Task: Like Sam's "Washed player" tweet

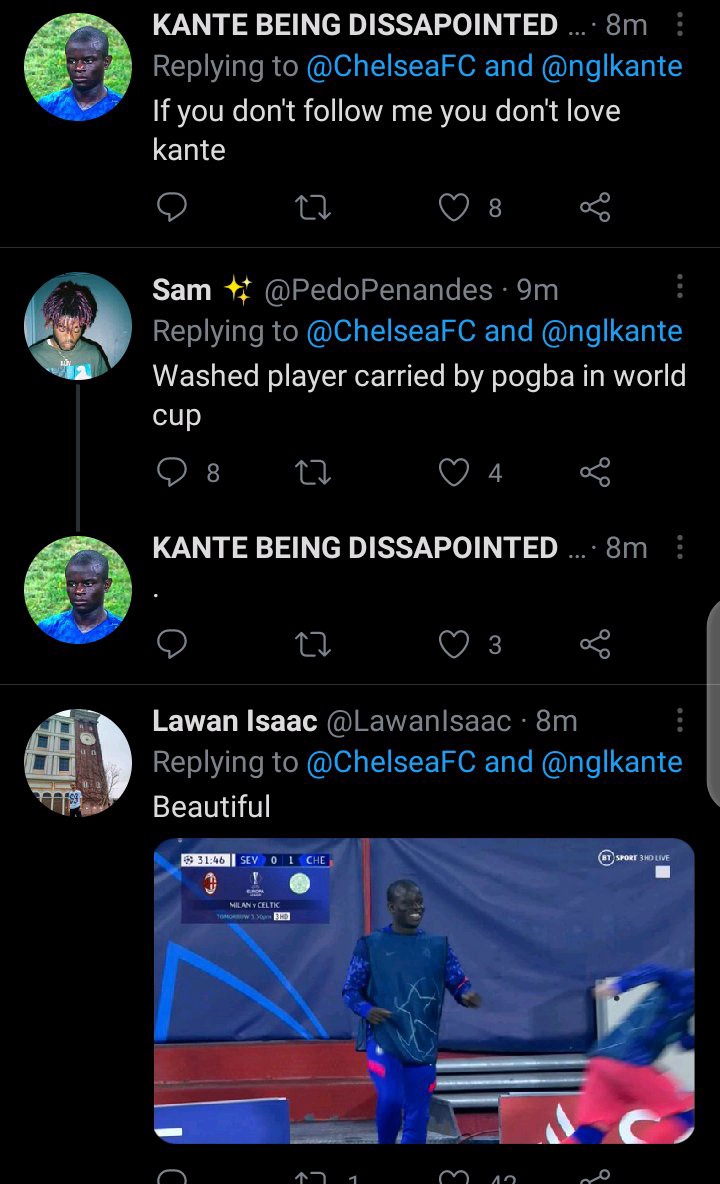Action: (x=454, y=472)
